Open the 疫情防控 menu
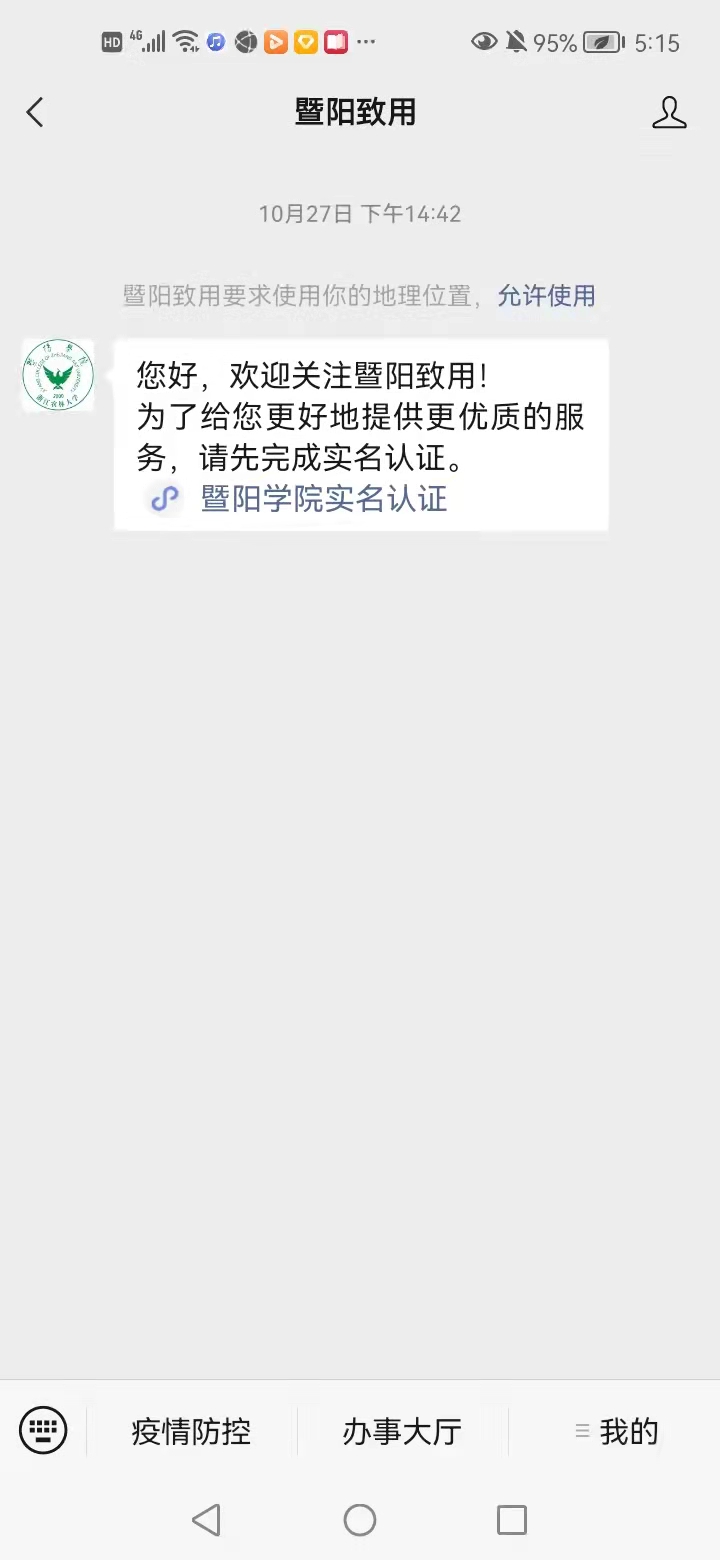 click(191, 1432)
